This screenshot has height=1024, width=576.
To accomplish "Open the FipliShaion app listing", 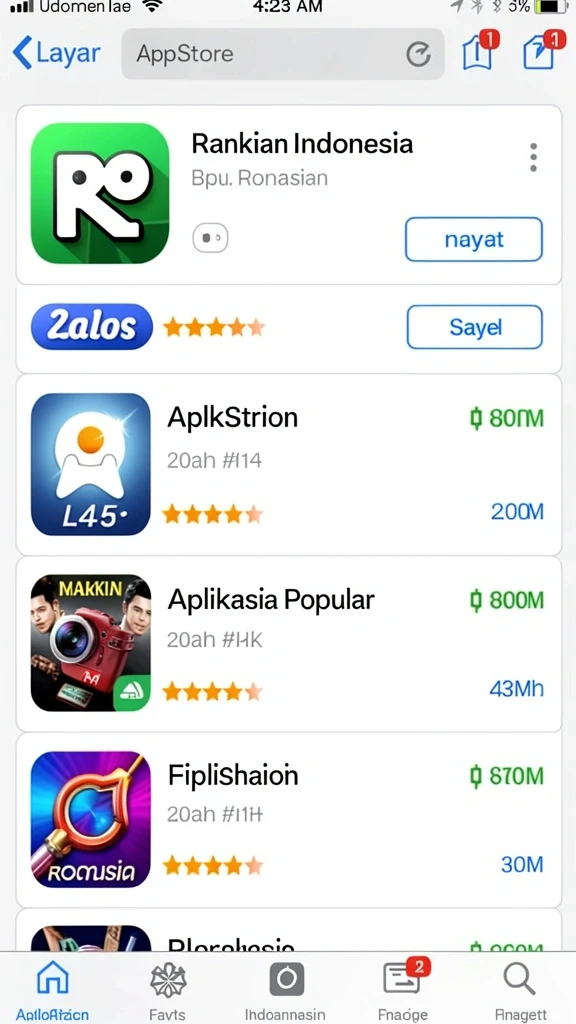I will pos(289,820).
